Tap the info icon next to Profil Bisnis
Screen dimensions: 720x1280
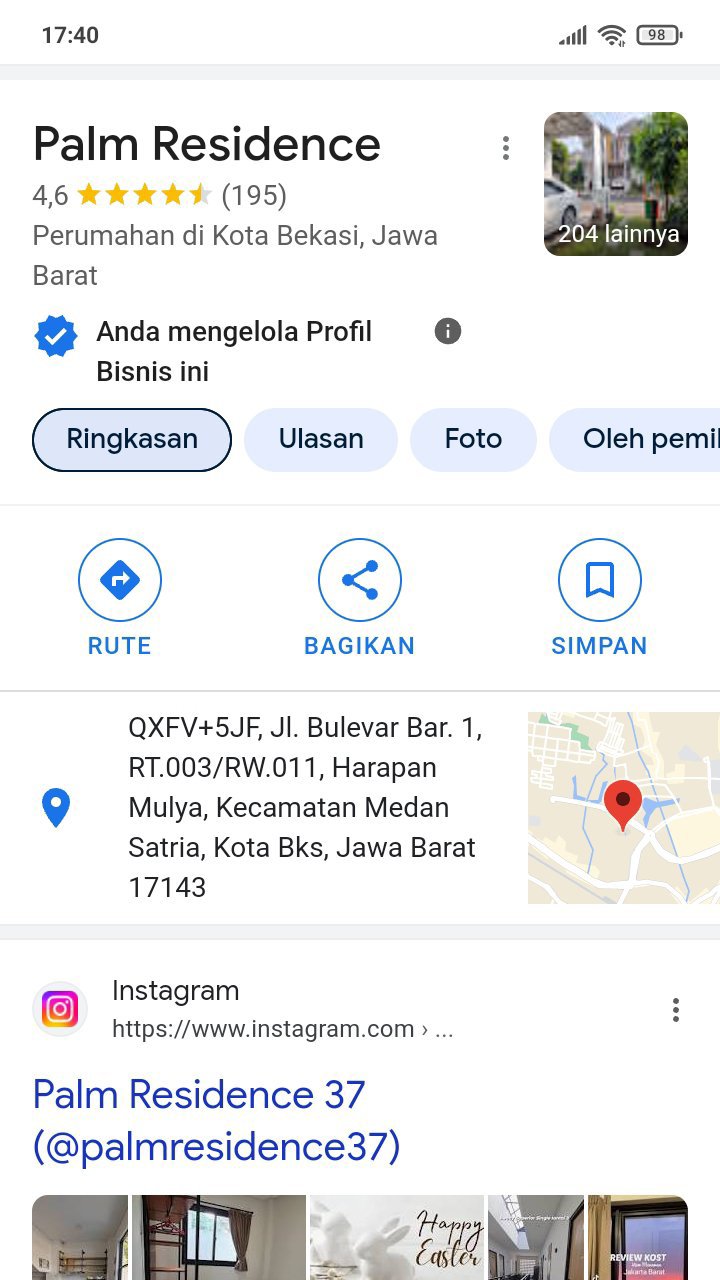[x=448, y=331]
